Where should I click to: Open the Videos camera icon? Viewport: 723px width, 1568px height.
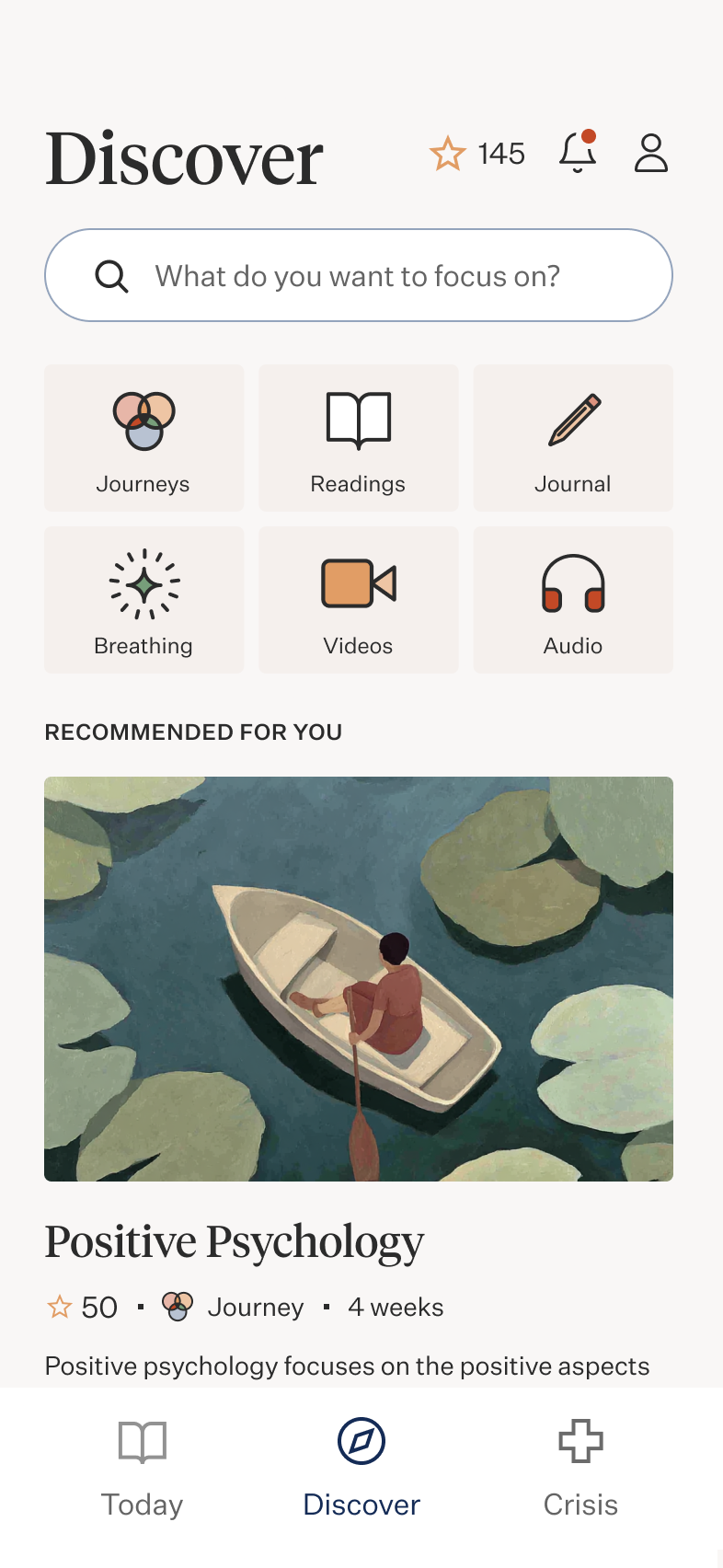click(x=358, y=582)
